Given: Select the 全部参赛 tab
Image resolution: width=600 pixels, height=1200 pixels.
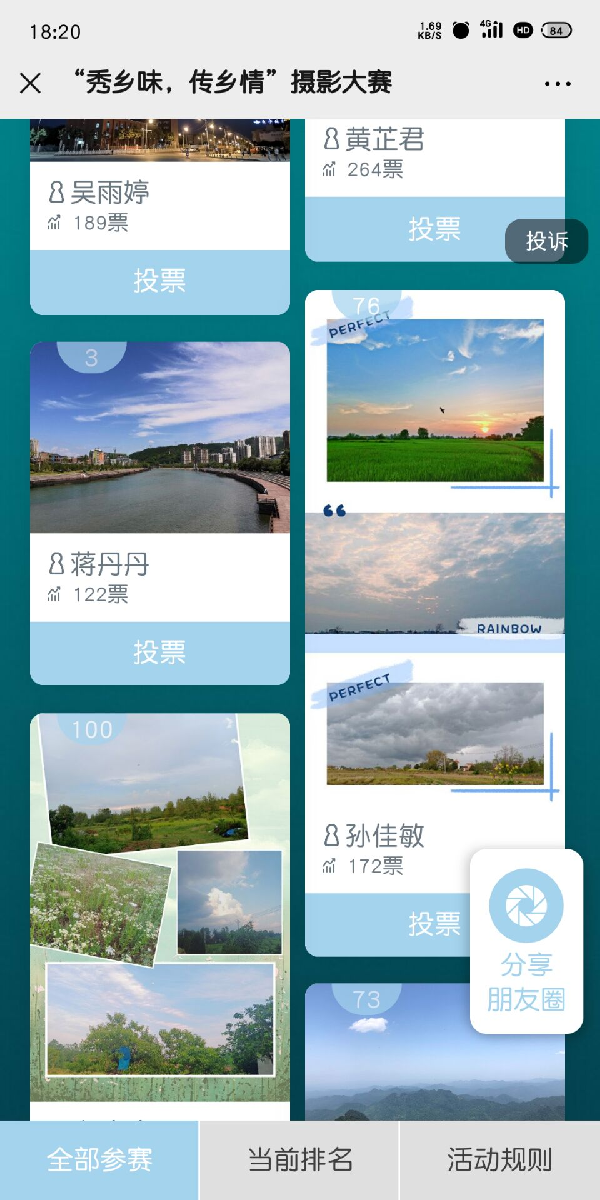Looking at the screenshot, I should click(99, 1160).
